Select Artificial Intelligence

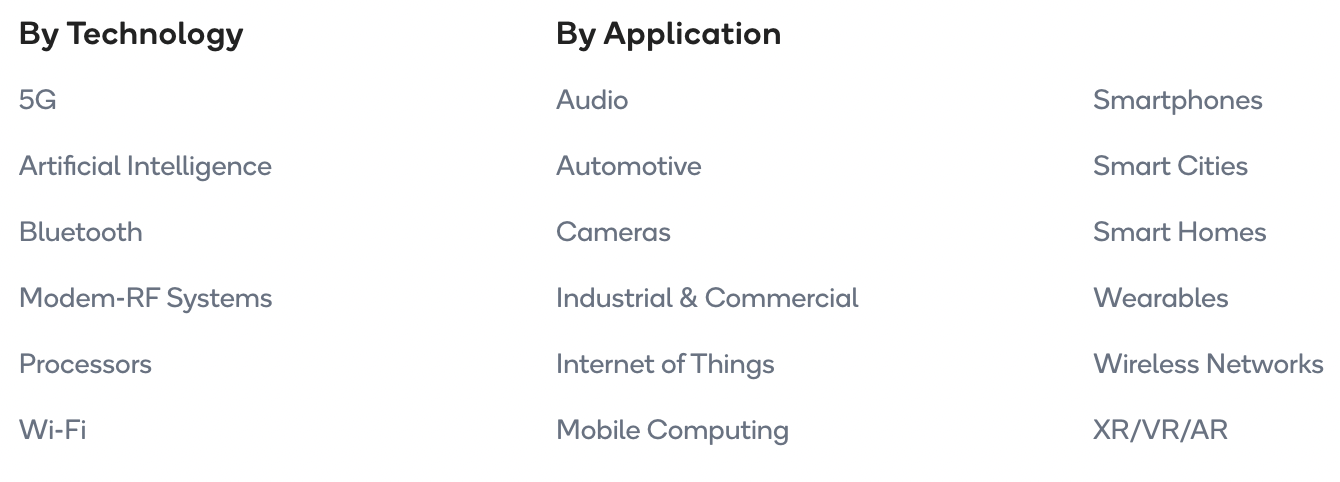click(145, 166)
